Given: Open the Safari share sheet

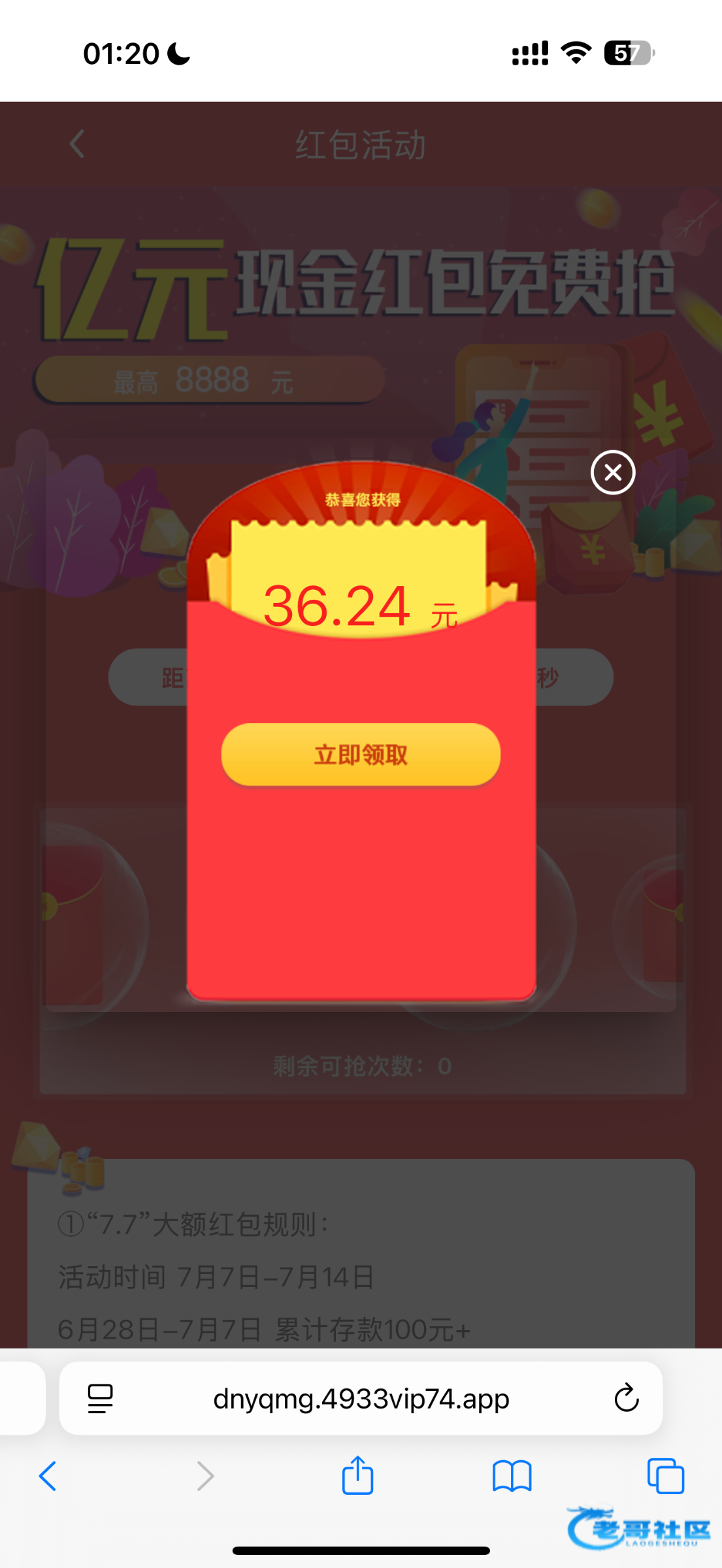Looking at the screenshot, I should [x=357, y=1475].
